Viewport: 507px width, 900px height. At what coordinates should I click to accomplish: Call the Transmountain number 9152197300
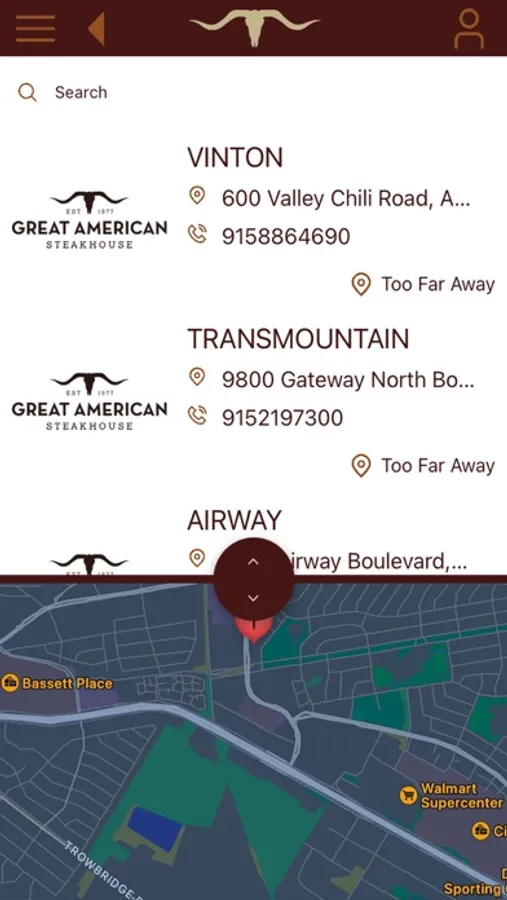(282, 418)
